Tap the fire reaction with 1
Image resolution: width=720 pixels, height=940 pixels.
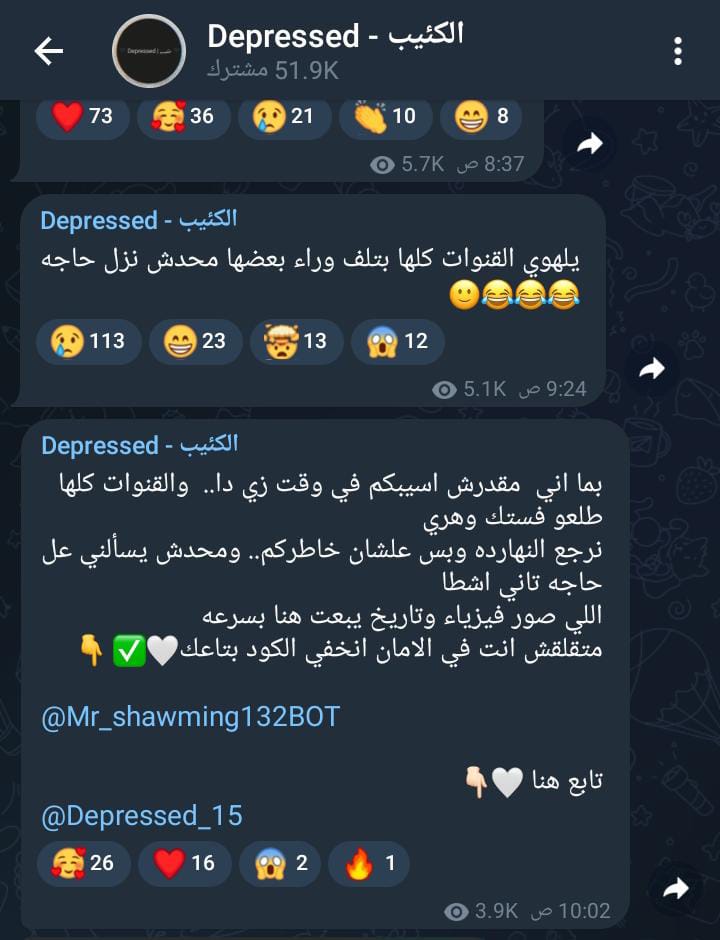coord(370,862)
